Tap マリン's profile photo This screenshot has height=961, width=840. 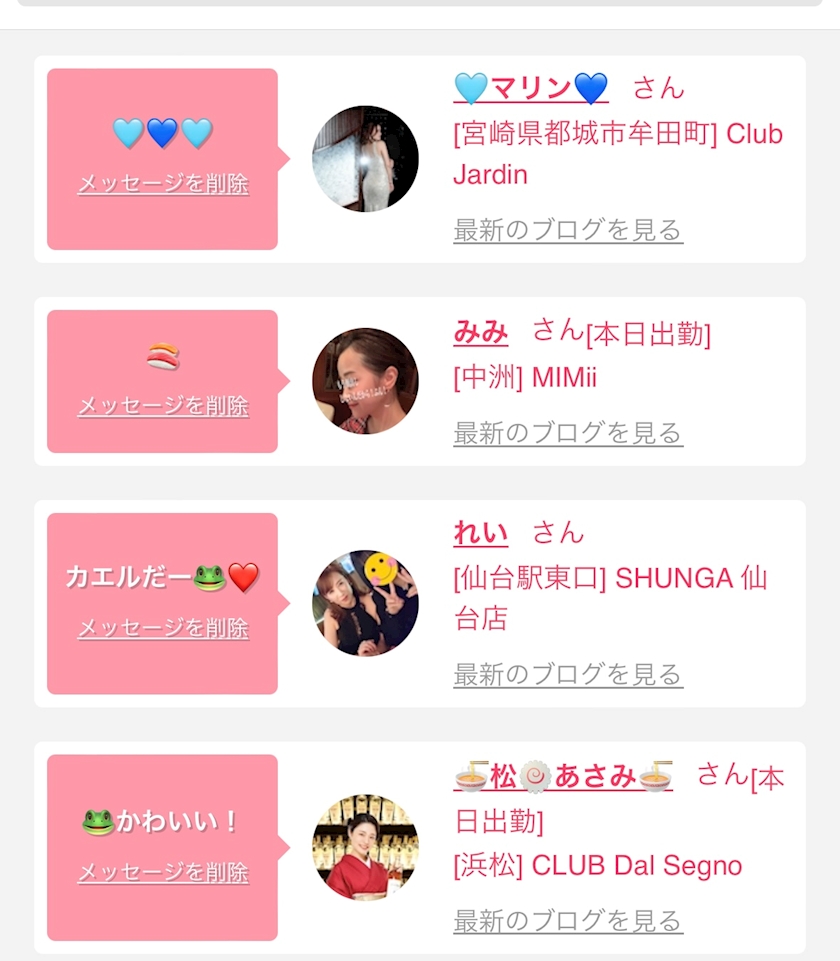pos(365,159)
